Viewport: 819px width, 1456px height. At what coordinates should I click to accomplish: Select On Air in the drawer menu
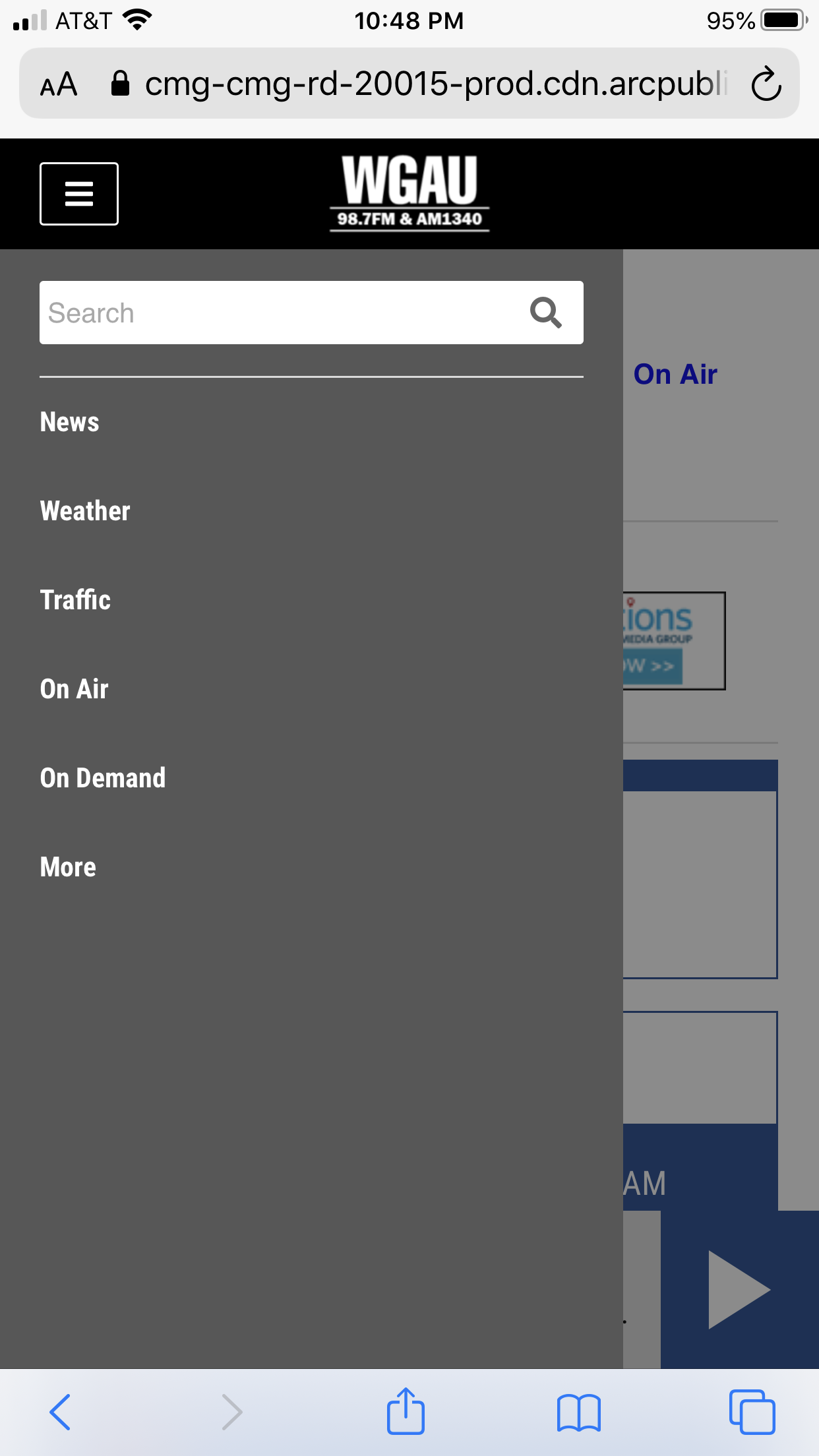pos(74,689)
